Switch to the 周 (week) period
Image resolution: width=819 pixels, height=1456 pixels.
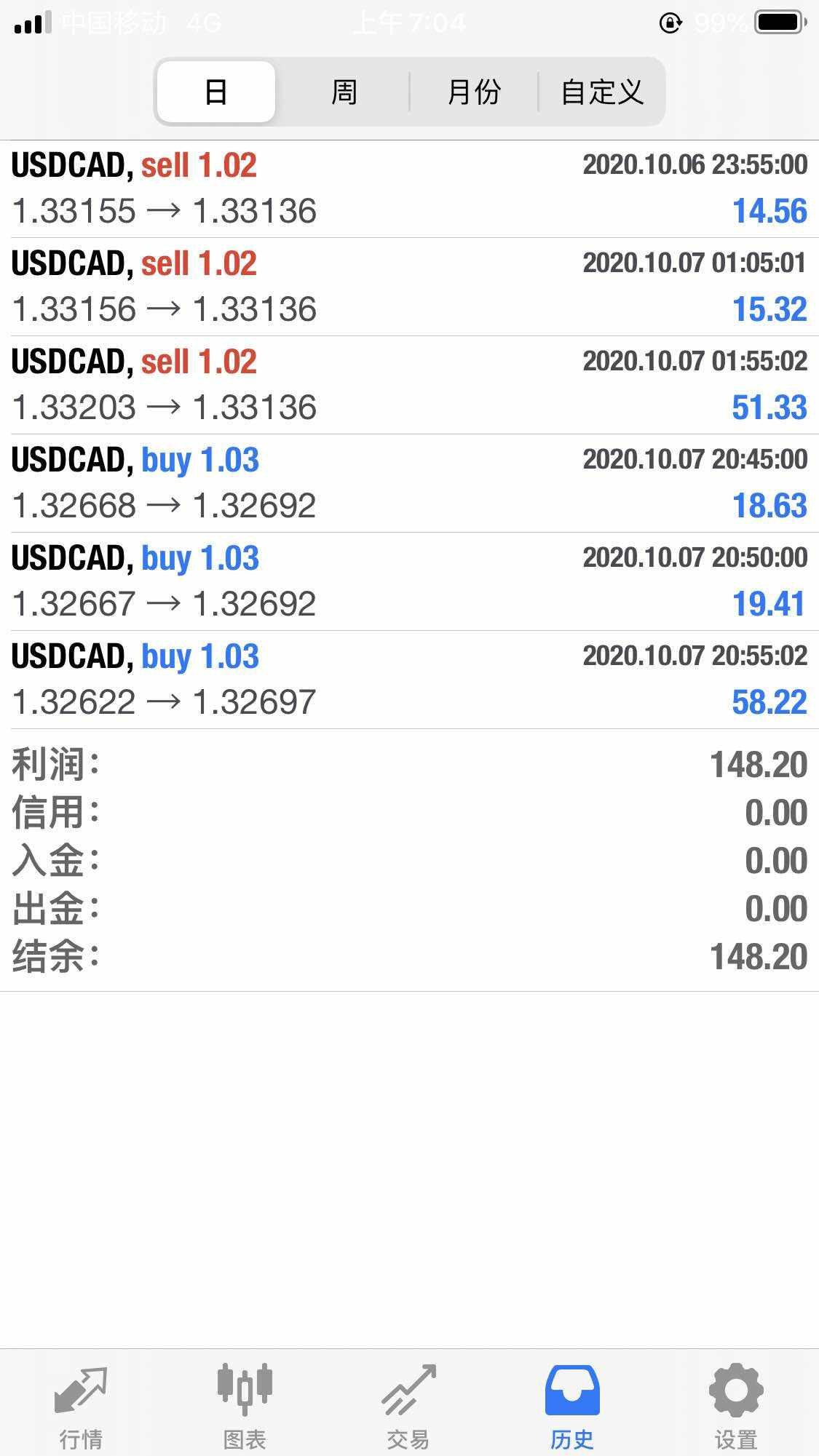344,92
